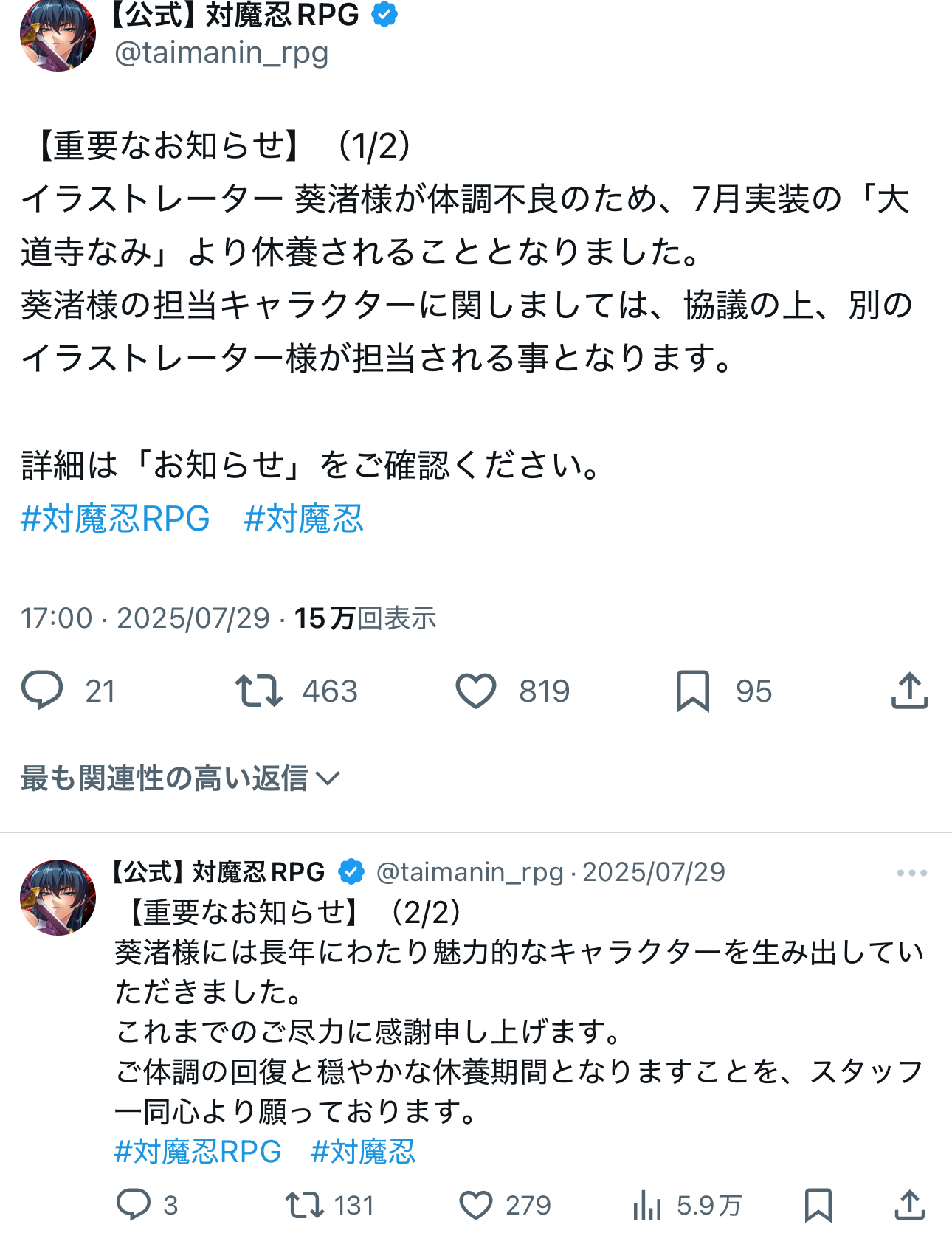Repost the main post with 463 reposts
The image size is (952, 1247).
(259, 691)
